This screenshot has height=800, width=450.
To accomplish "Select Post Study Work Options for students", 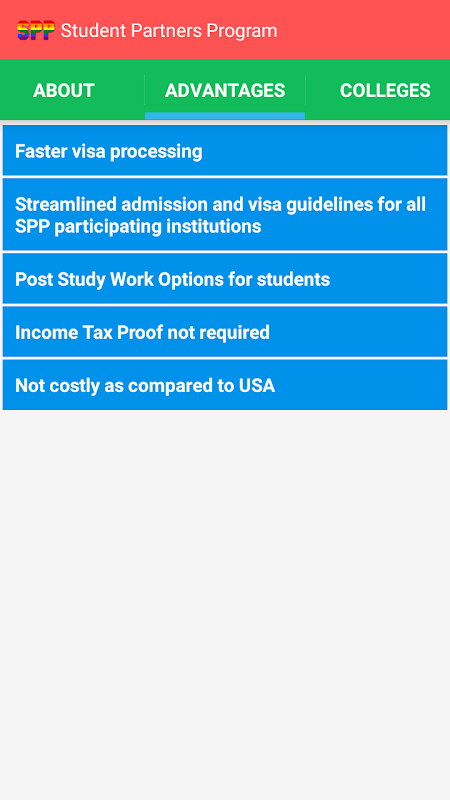I will click(x=225, y=279).
